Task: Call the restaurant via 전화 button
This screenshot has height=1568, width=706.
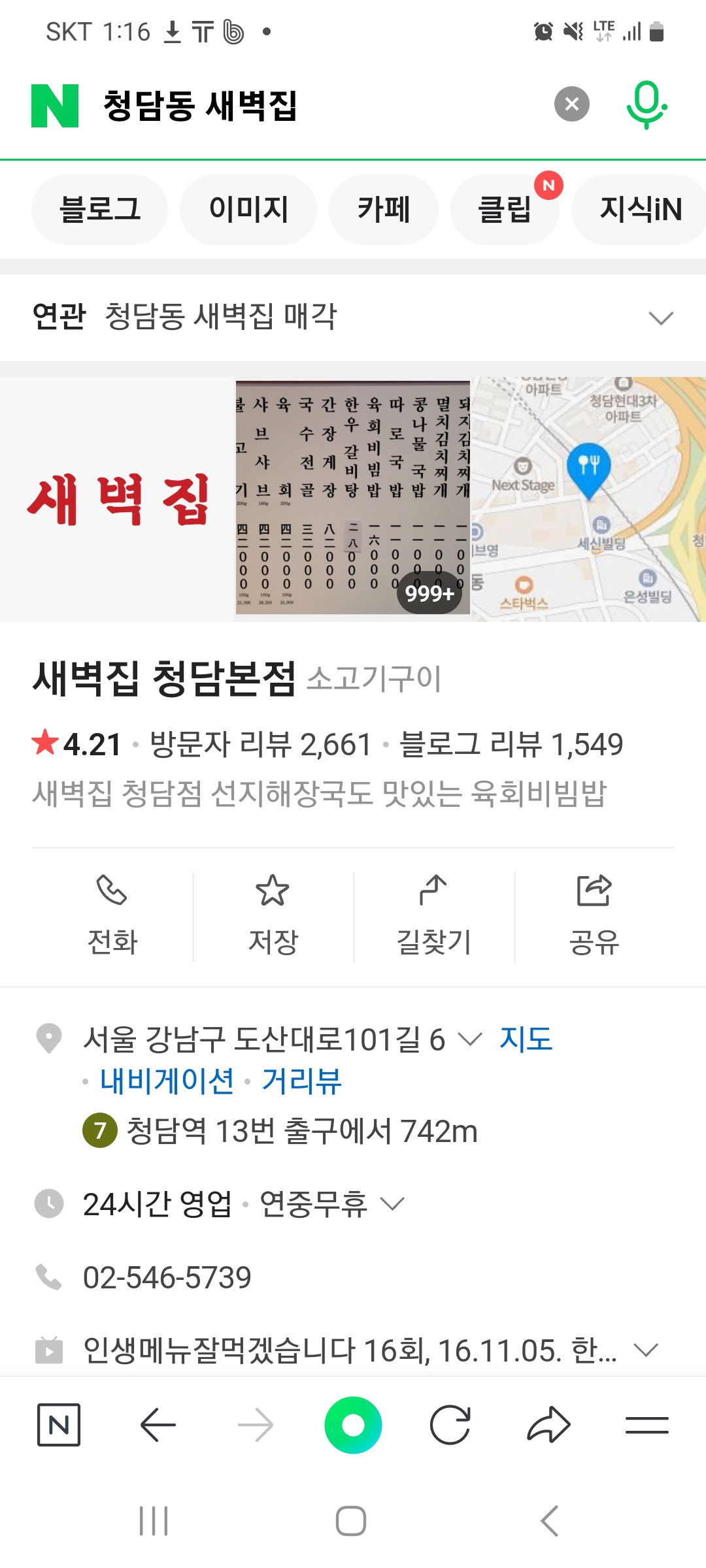Action: click(x=112, y=916)
